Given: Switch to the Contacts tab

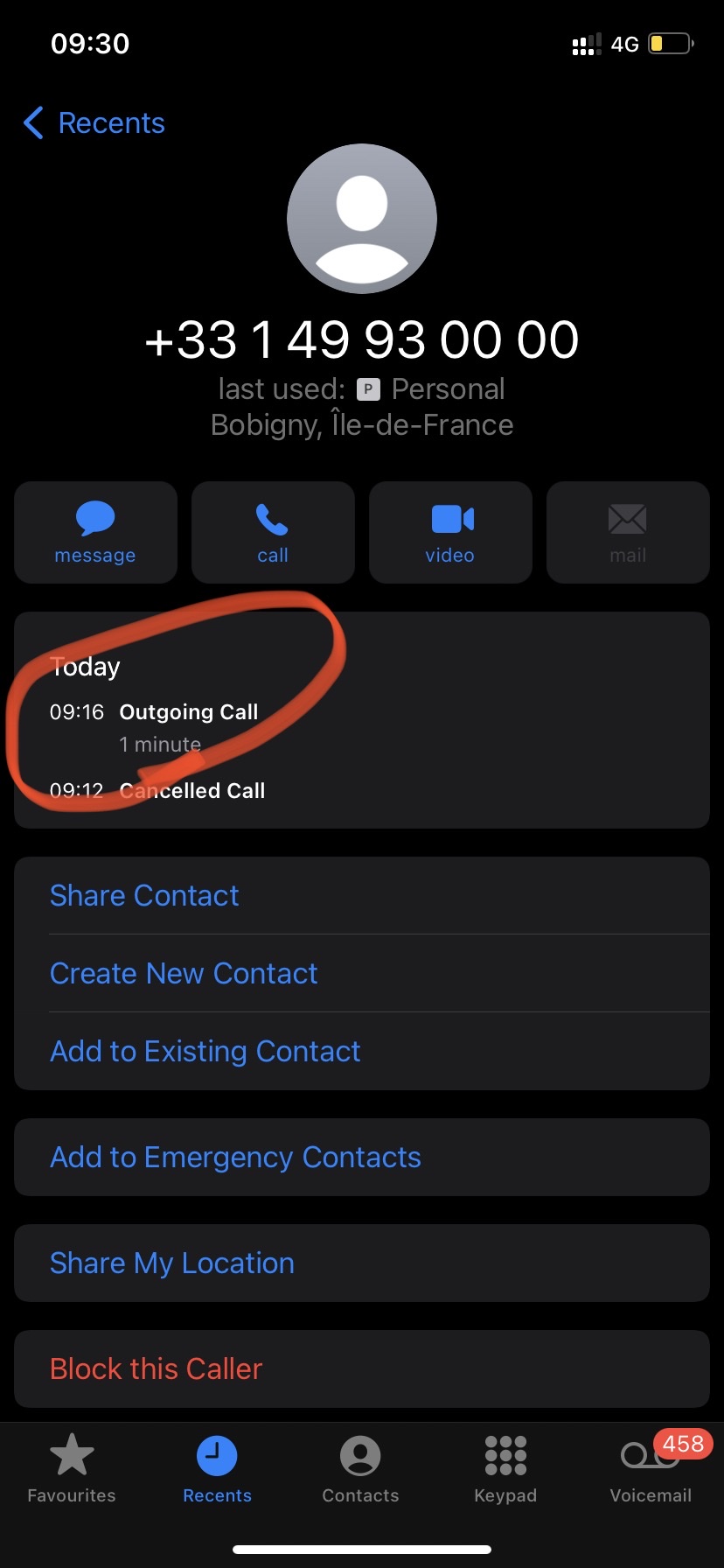Looking at the screenshot, I should coord(360,1470).
